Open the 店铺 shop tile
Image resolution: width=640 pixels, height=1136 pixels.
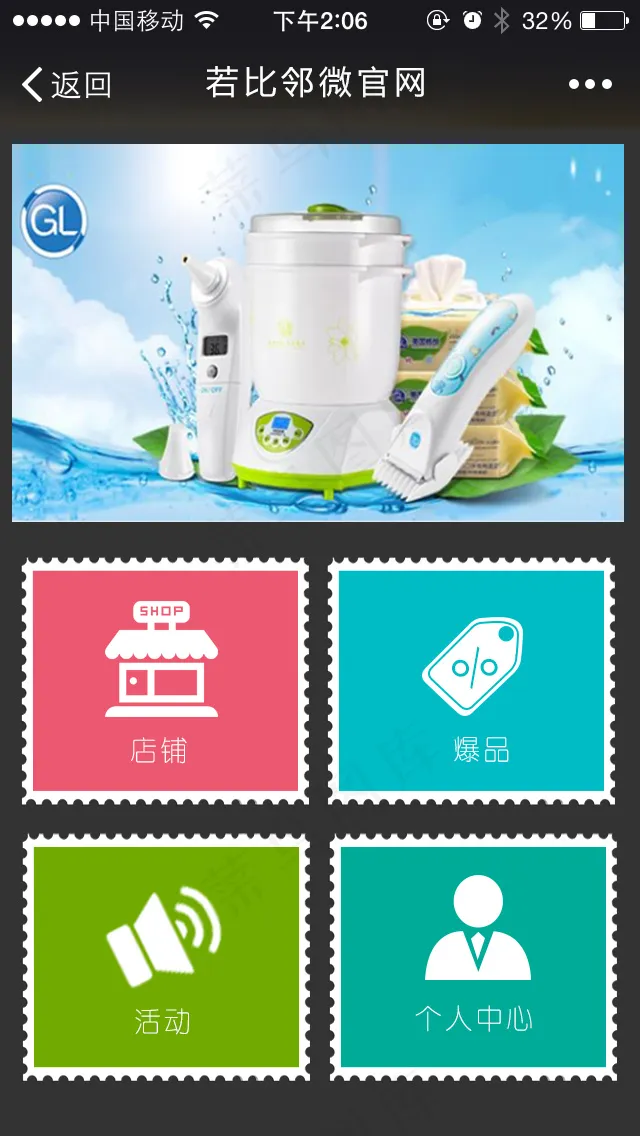tap(165, 681)
